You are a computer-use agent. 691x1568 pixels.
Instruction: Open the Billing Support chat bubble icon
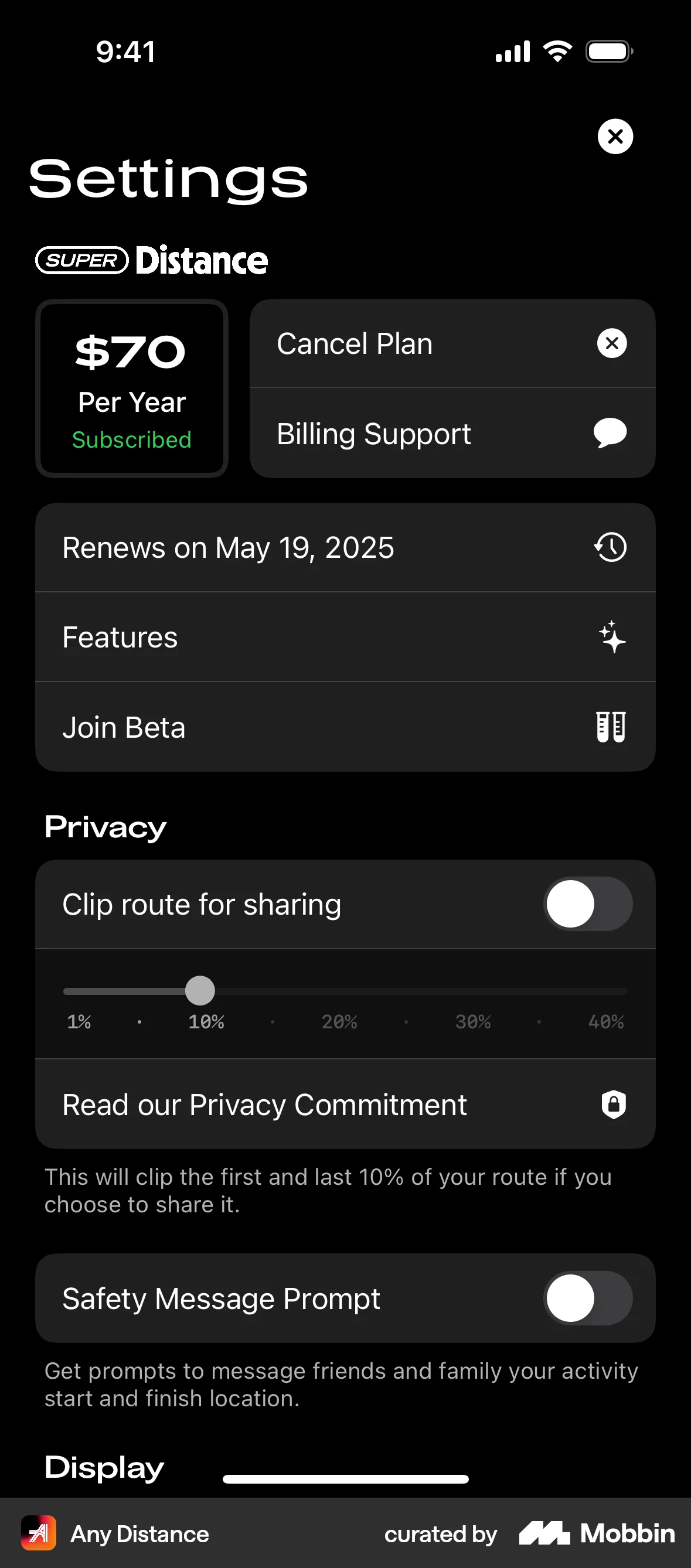click(611, 433)
